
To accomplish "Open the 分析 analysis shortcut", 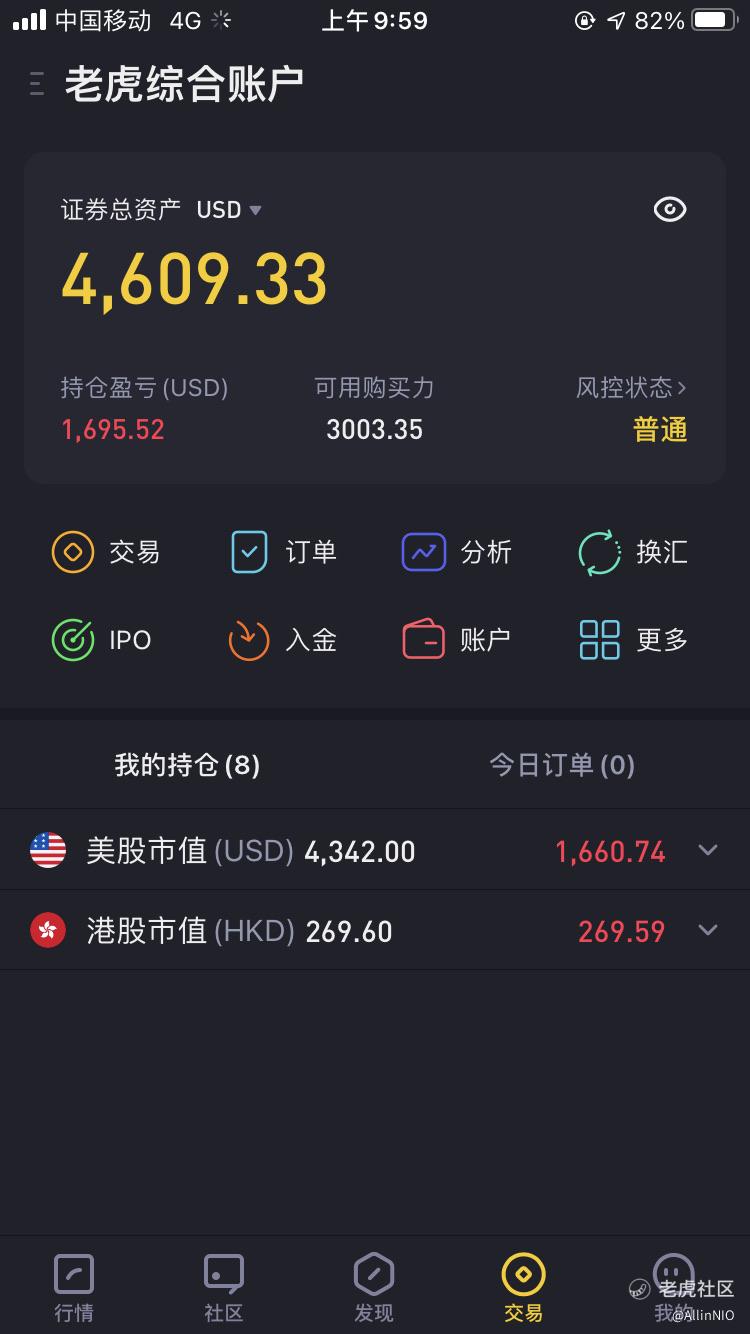I will 457,552.
